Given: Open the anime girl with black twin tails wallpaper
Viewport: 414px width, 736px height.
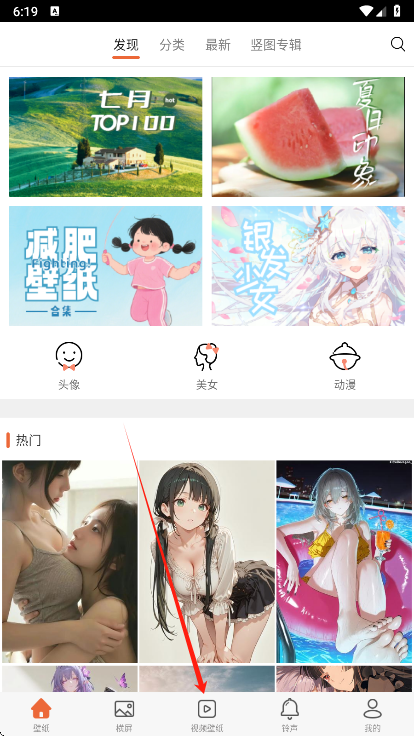Looking at the screenshot, I should pyautogui.click(x=207, y=561).
